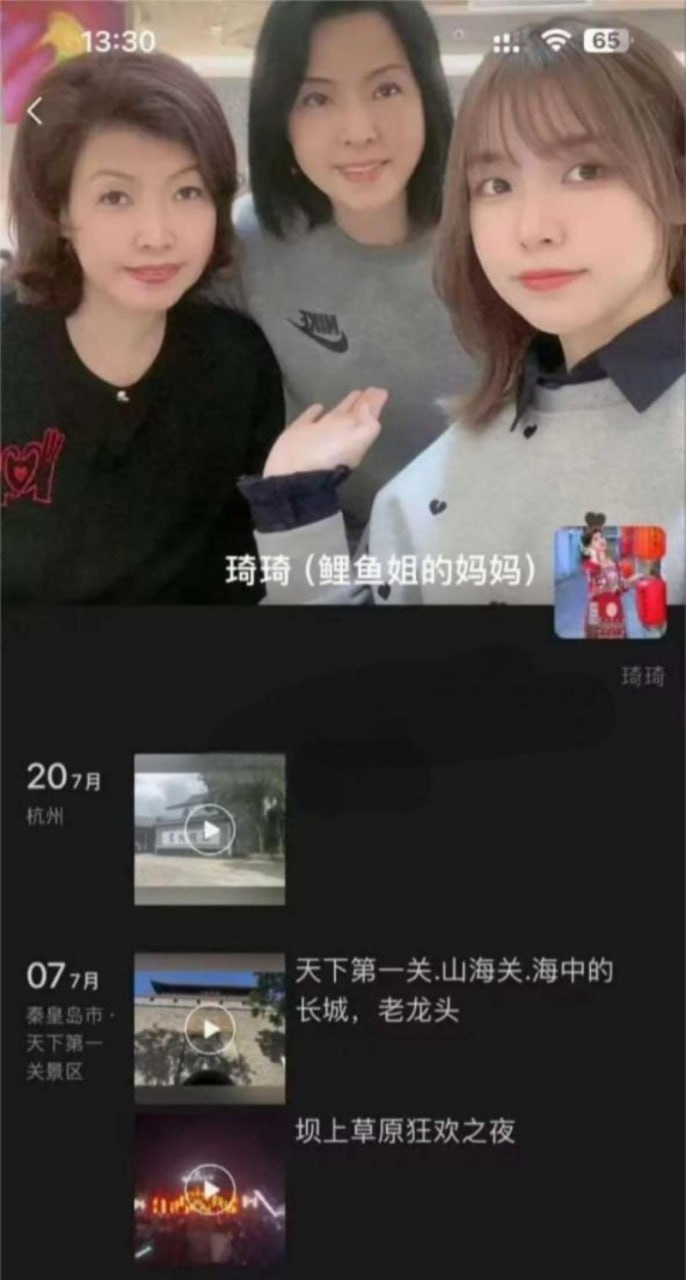Play the 20 July 杭州 video

(x=209, y=830)
